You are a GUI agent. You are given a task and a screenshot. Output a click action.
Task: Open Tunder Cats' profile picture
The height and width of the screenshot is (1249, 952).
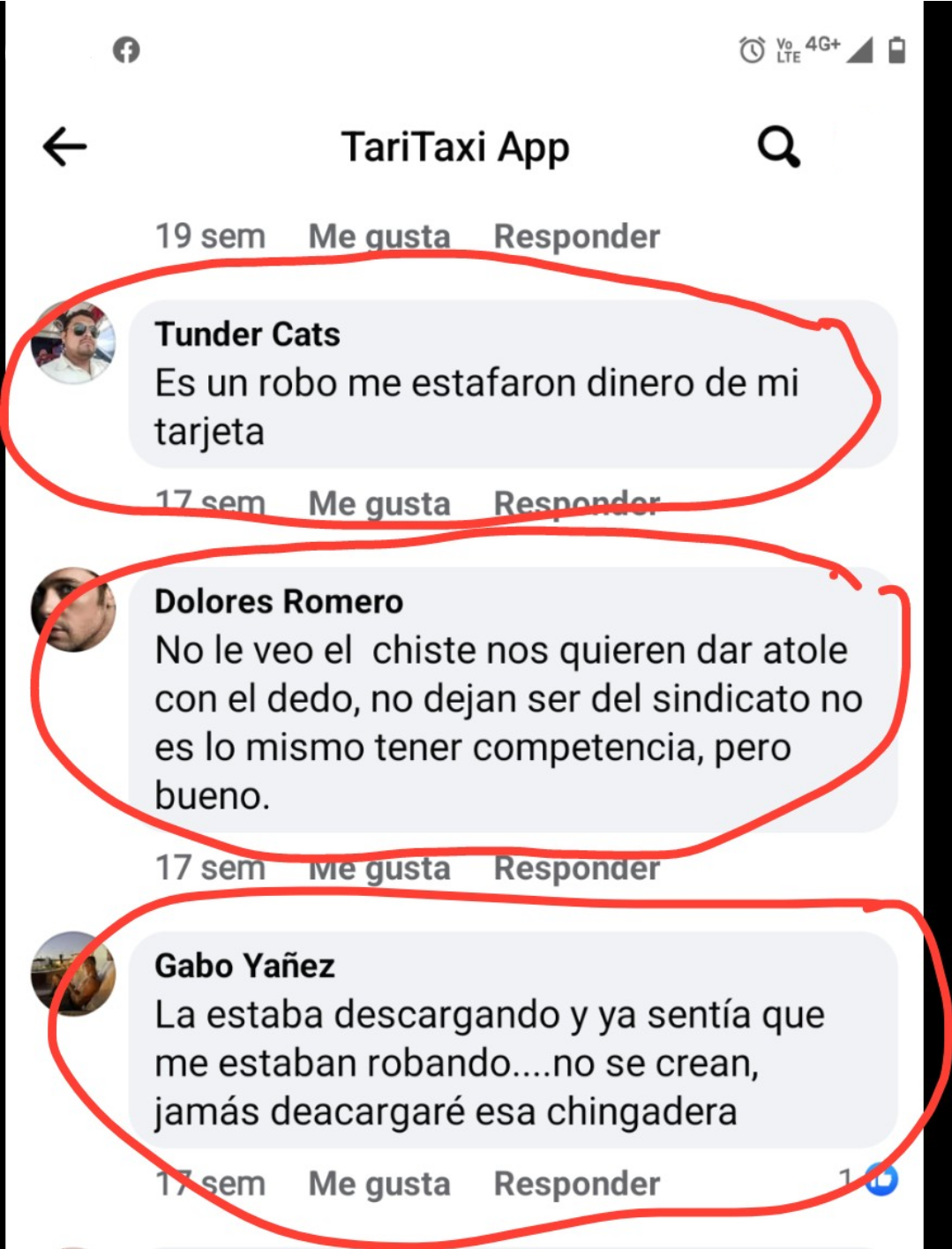point(73,343)
